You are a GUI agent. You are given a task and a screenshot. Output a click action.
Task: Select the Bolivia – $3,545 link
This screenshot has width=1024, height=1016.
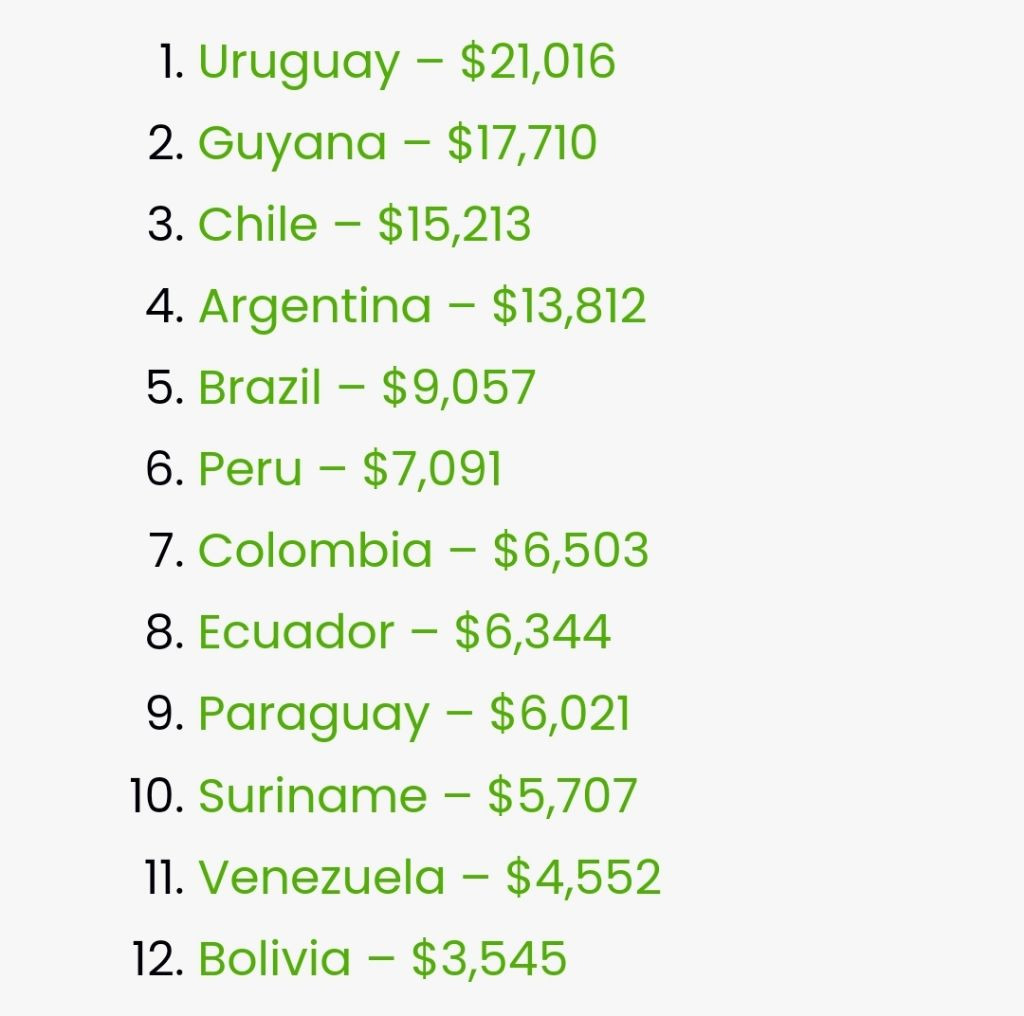(x=383, y=959)
